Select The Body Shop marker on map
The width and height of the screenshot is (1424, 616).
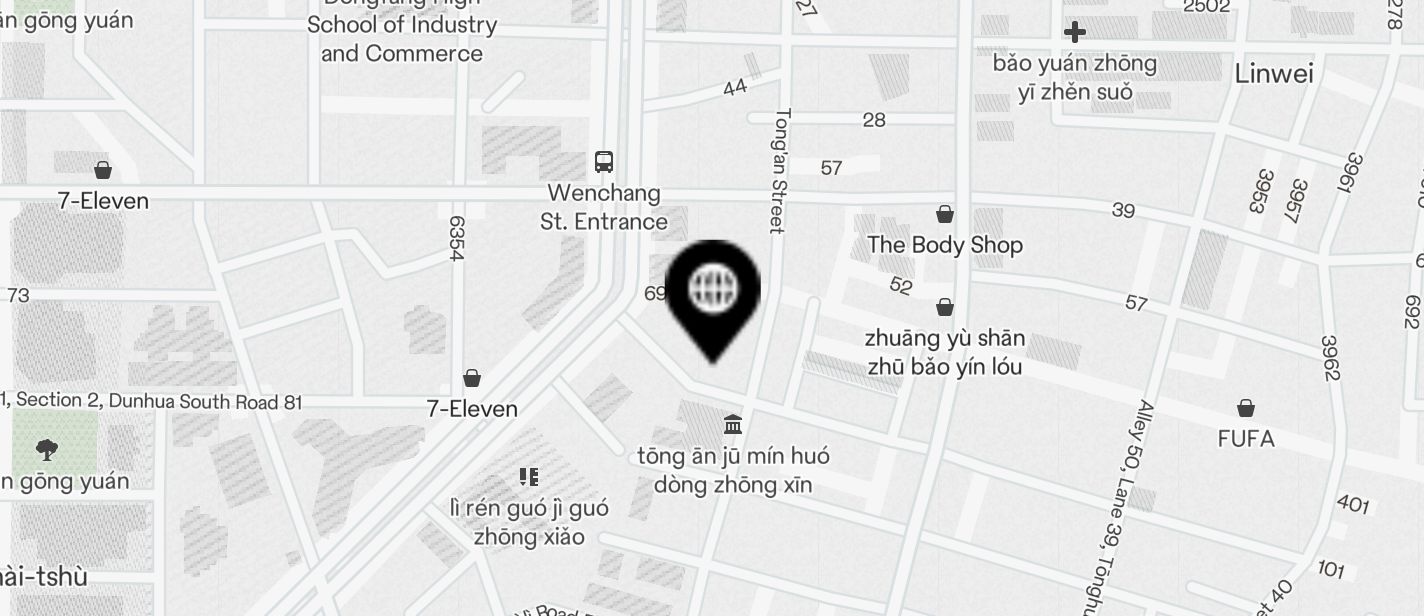point(944,214)
